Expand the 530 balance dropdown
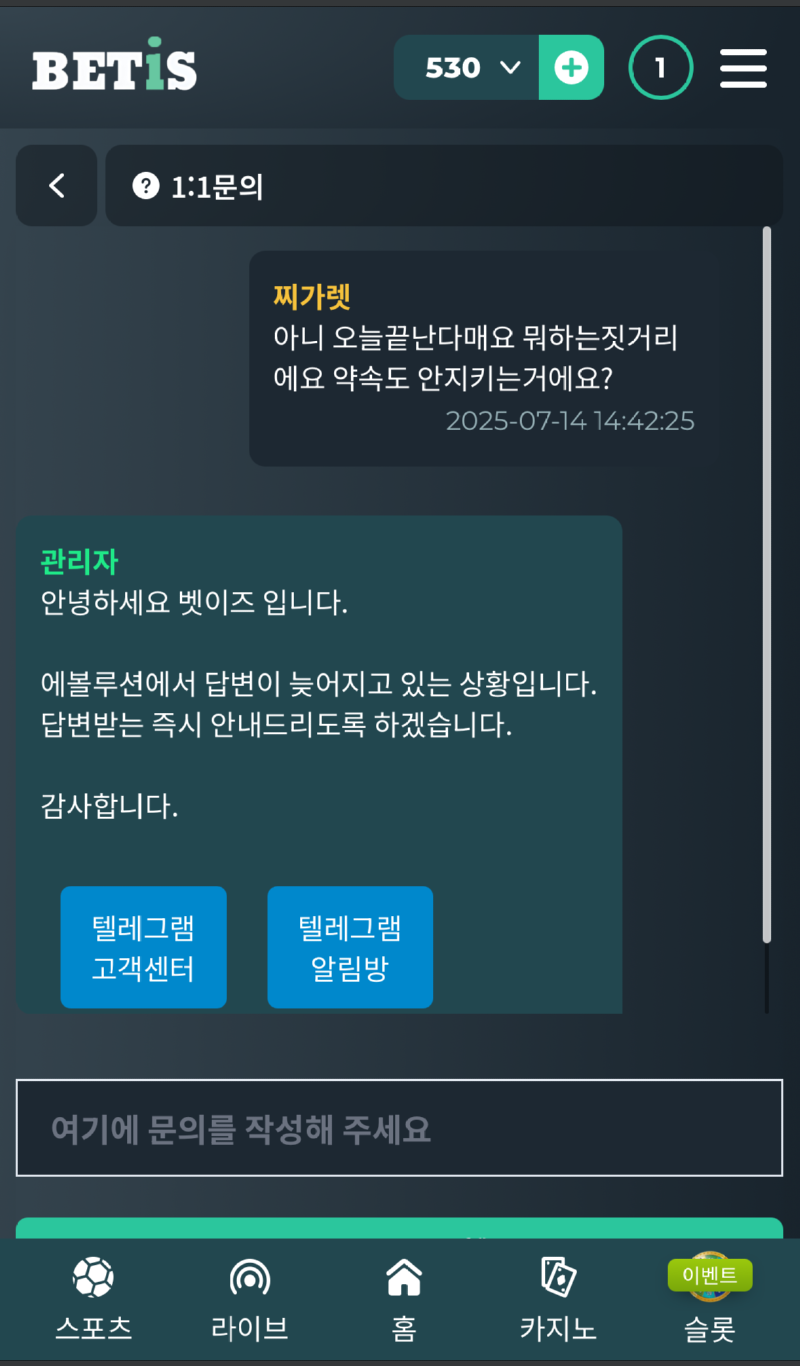This screenshot has height=1366, width=800. [468, 68]
